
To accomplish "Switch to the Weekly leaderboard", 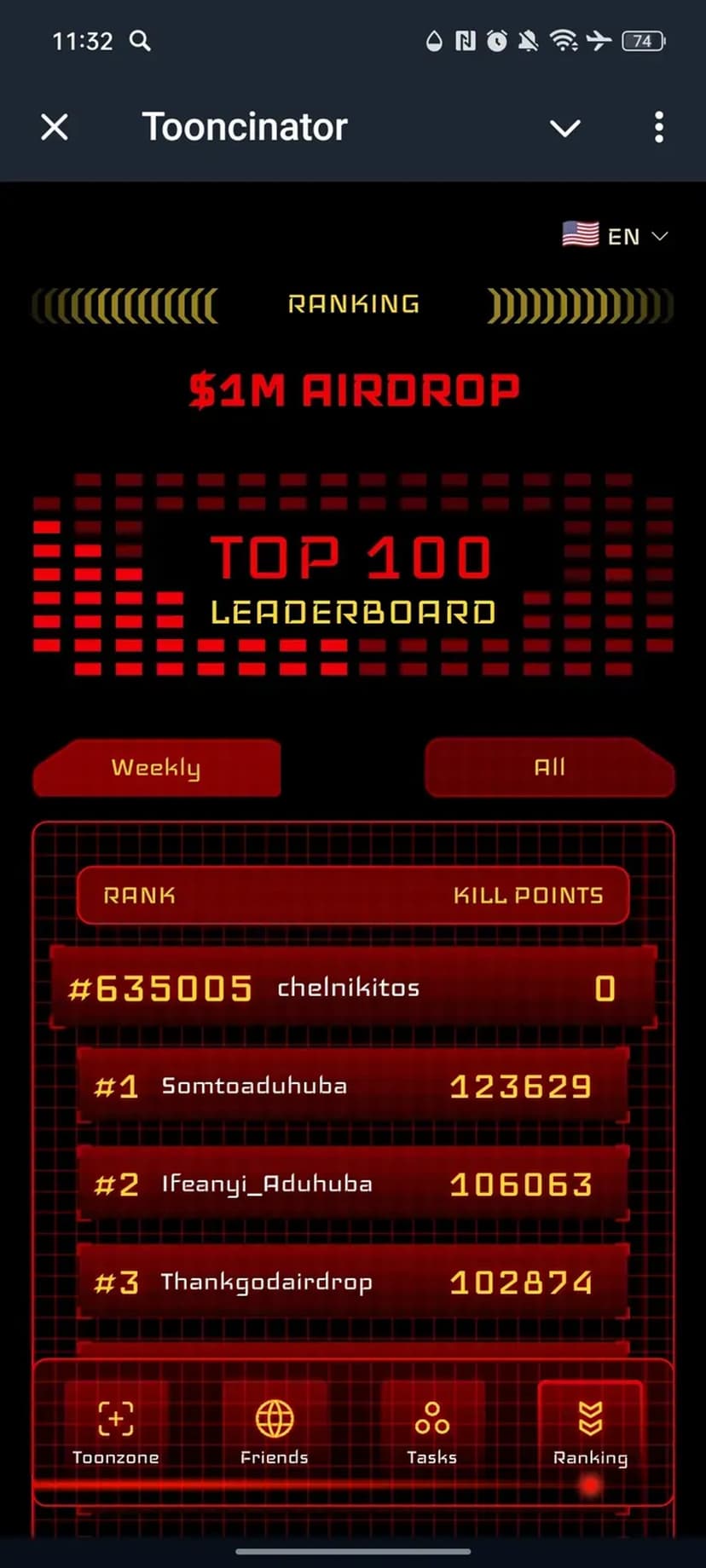I will (x=157, y=768).
